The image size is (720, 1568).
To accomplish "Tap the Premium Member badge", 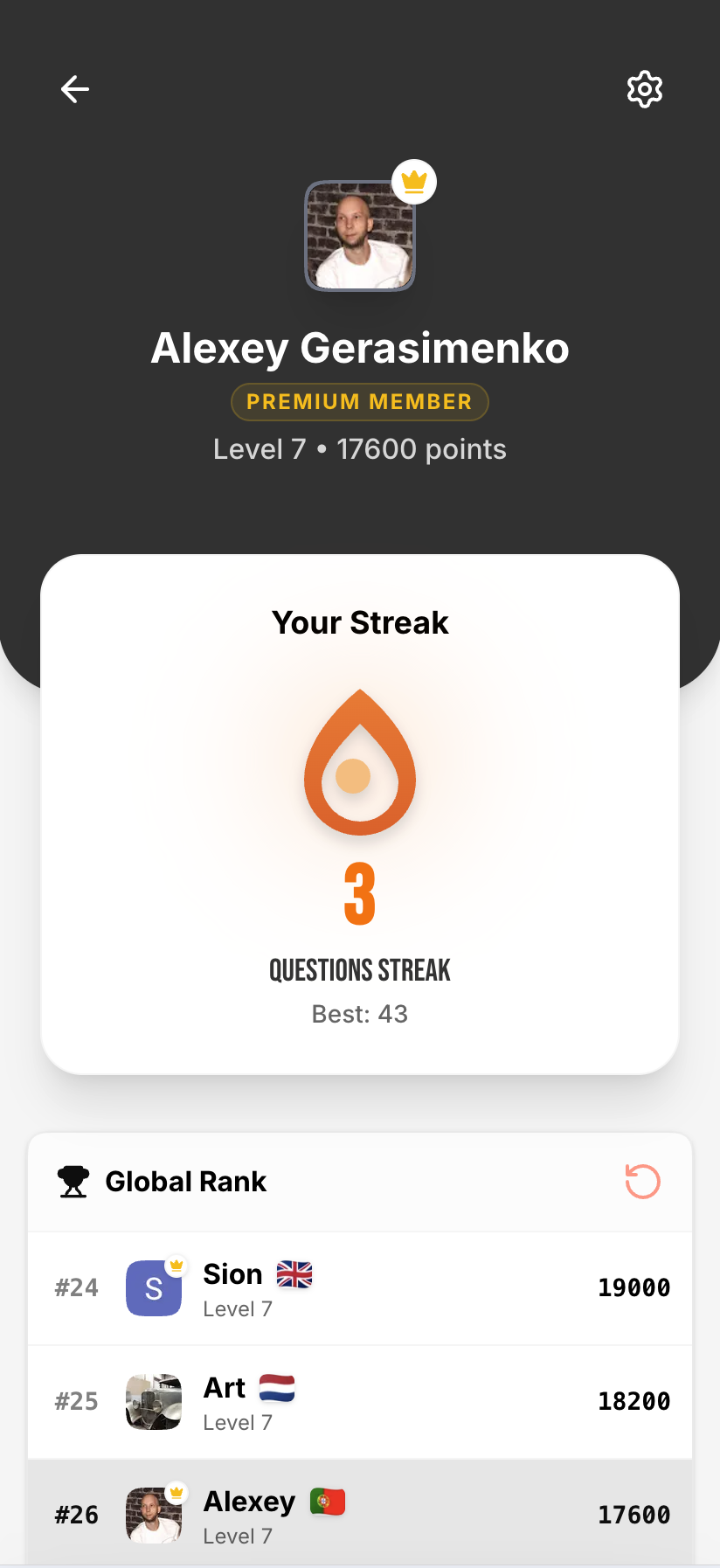I will click(359, 402).
